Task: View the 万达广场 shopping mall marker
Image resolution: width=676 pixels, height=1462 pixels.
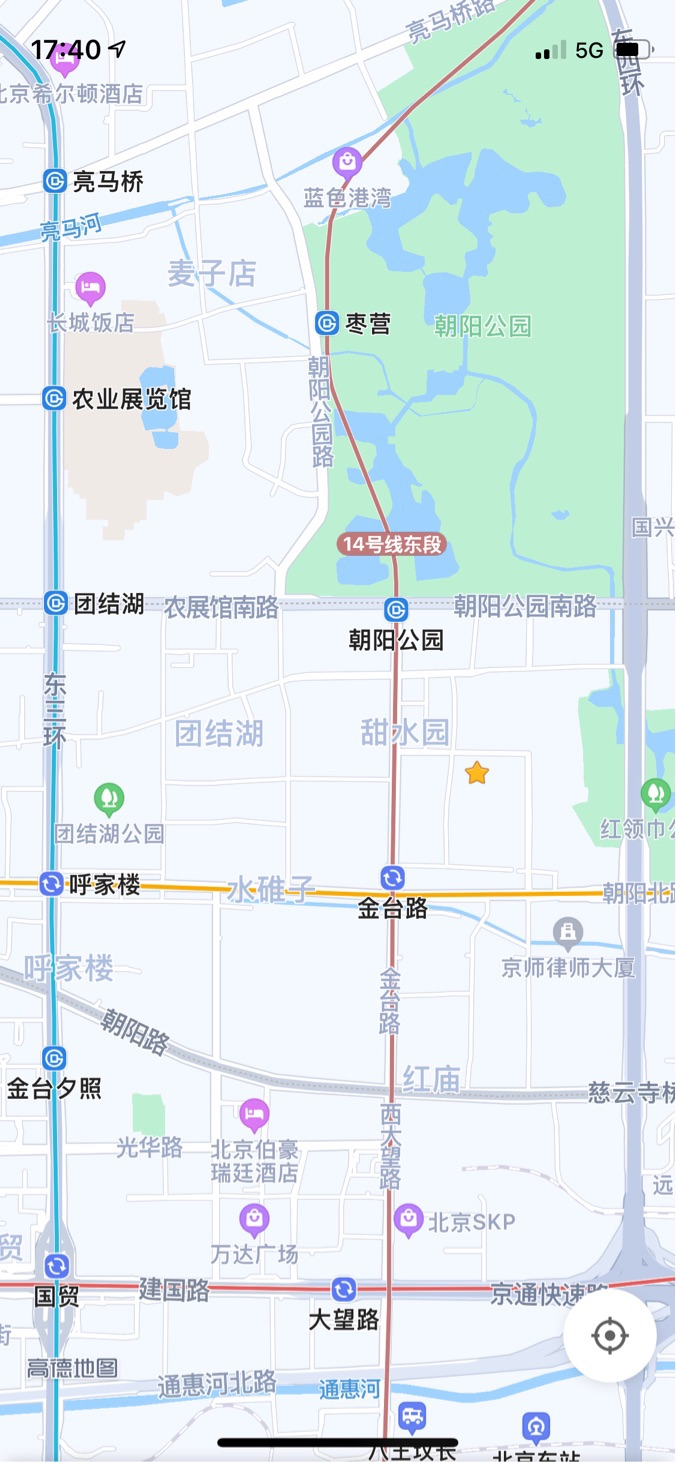Action: pyautogui.click(x=254, y=1219)
